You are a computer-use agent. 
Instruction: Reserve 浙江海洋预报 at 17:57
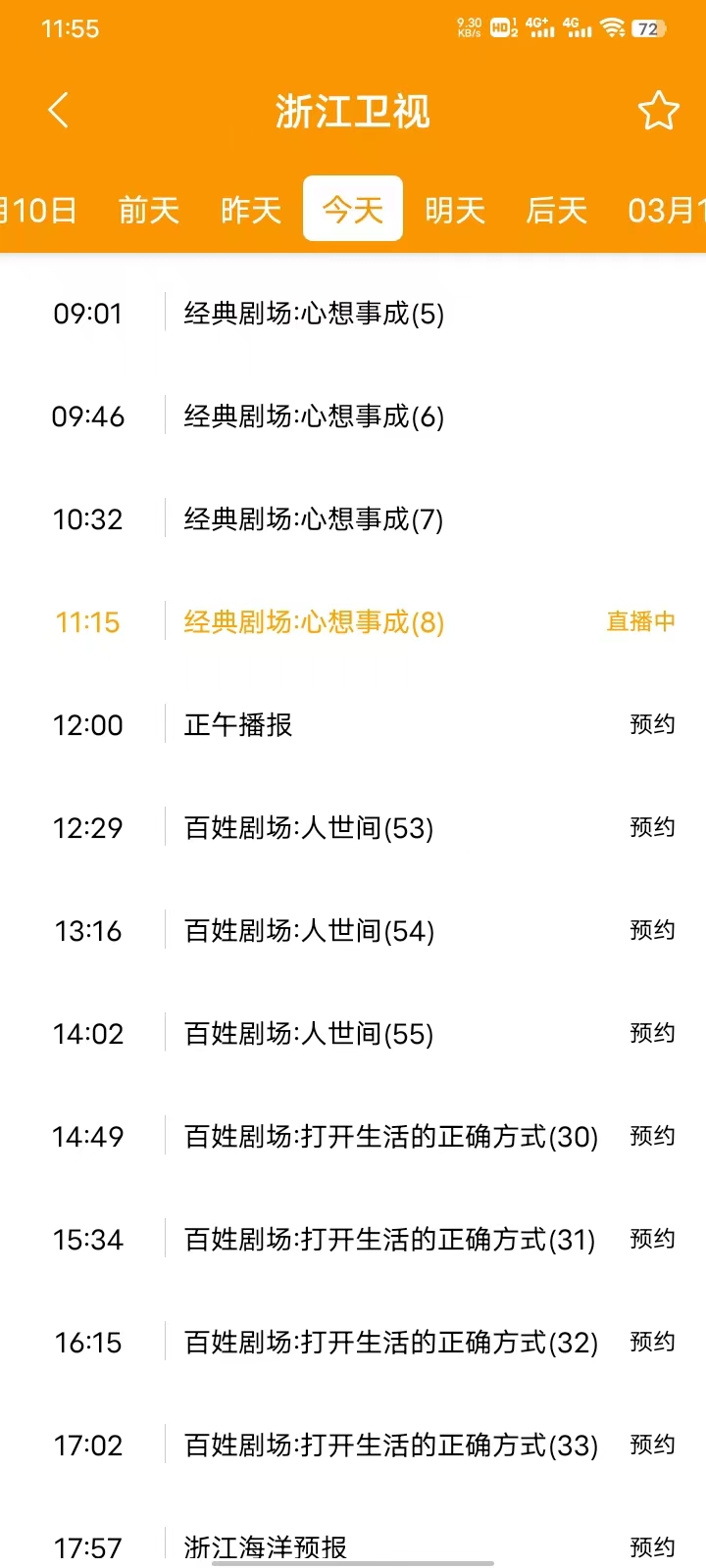(652, 1546)
